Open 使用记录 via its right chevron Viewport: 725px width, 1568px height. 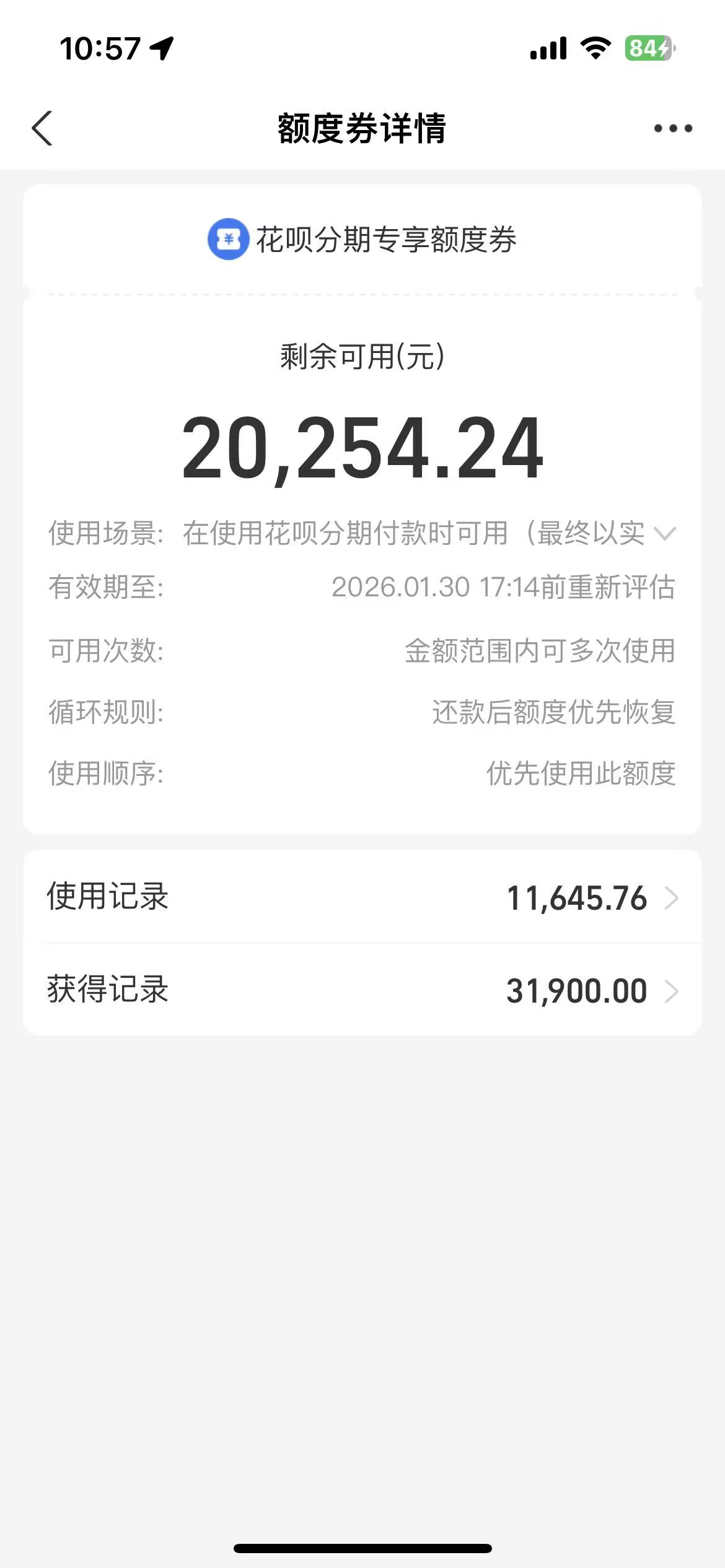(x=672, y=899)
